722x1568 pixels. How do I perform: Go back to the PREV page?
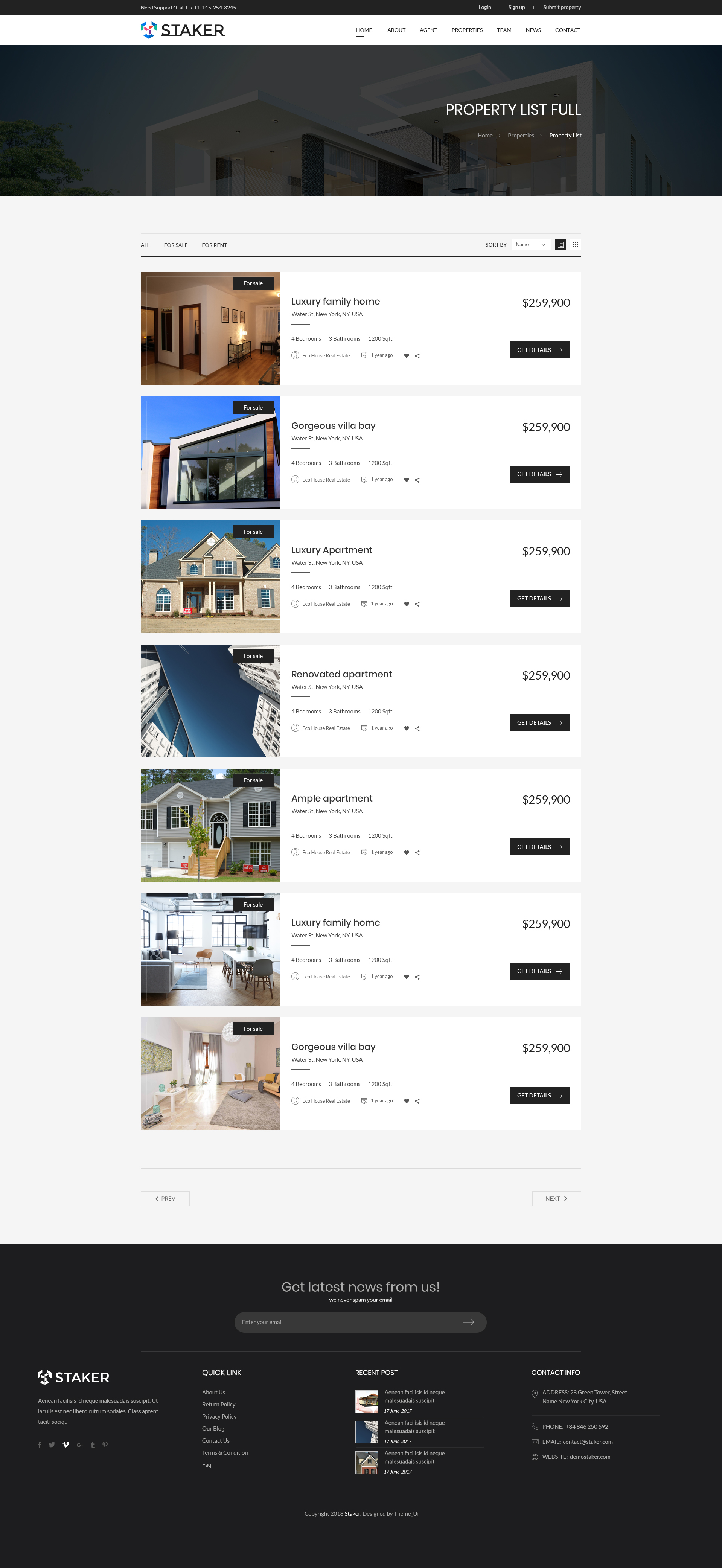click(165, 1199)
